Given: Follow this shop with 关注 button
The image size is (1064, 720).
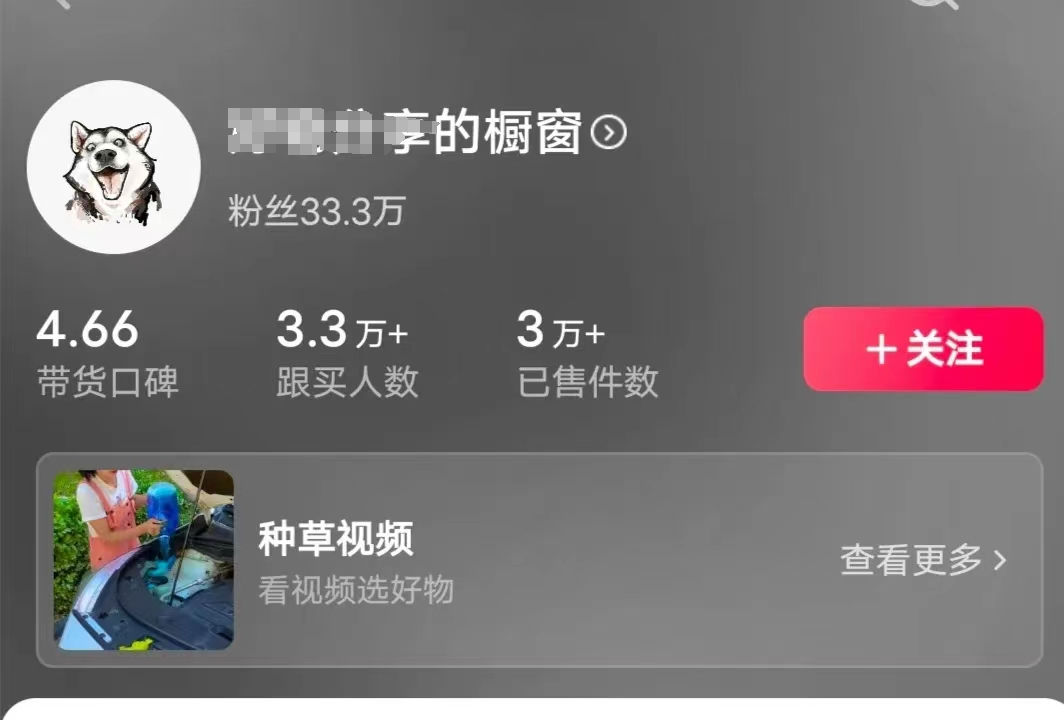Looking at the screenshot, I should tap(923, 349).
